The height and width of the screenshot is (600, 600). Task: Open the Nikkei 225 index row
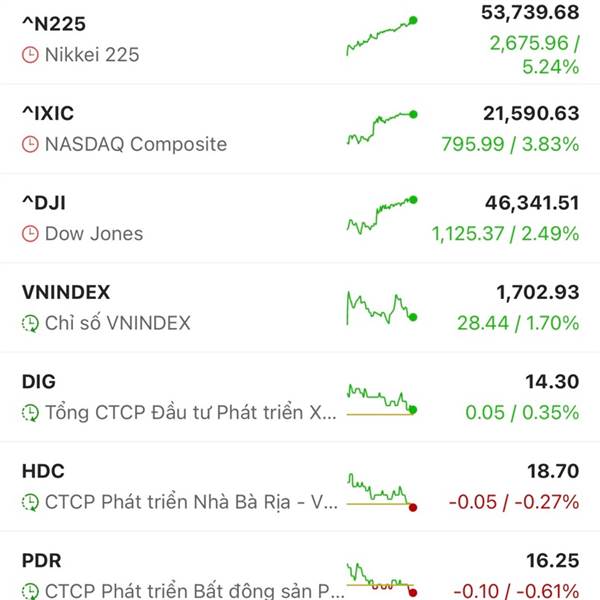tap(300, 40)
